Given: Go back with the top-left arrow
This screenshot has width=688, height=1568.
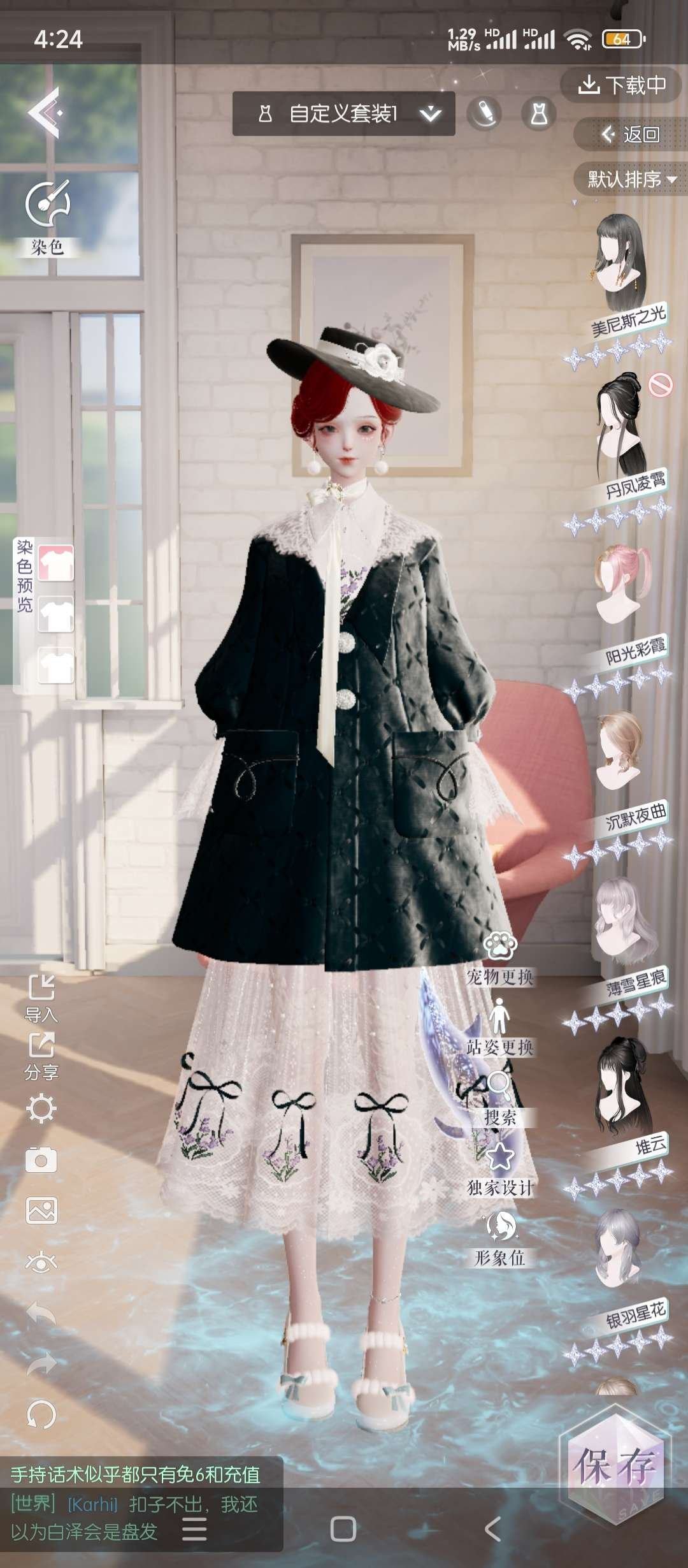Looking at the screenshot, I should click(x=45, y=113).
